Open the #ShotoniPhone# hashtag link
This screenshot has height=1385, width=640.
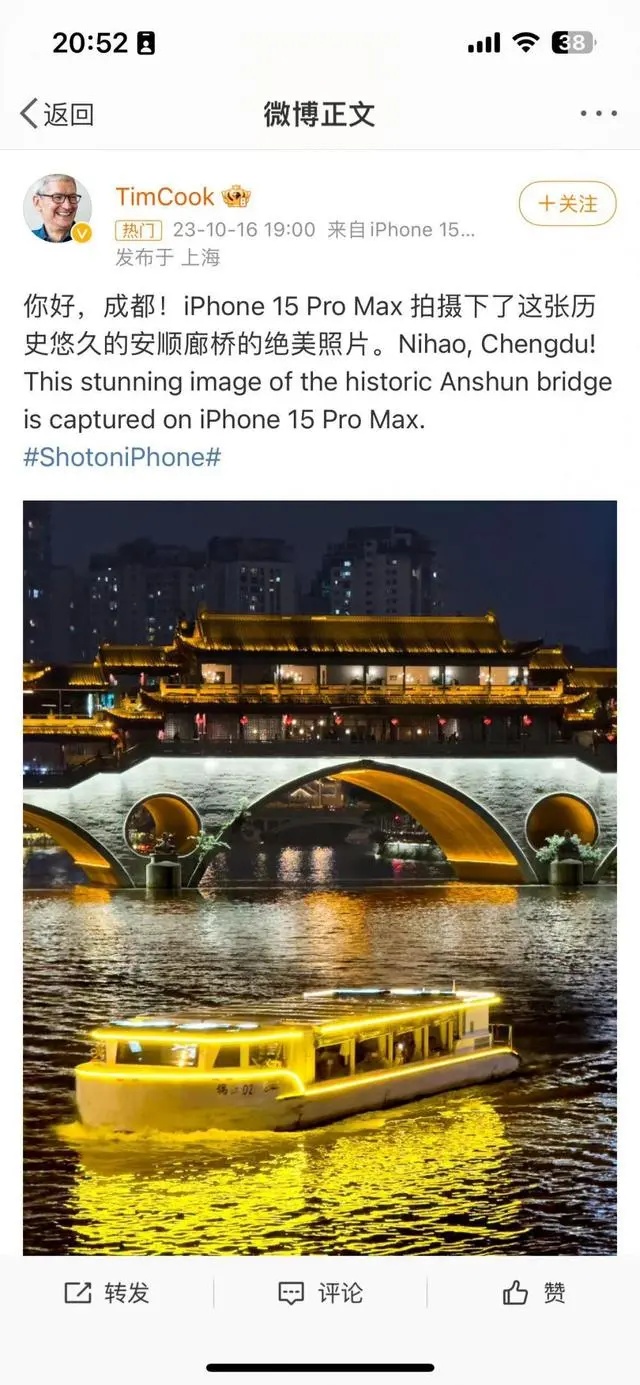pos(122,457)
